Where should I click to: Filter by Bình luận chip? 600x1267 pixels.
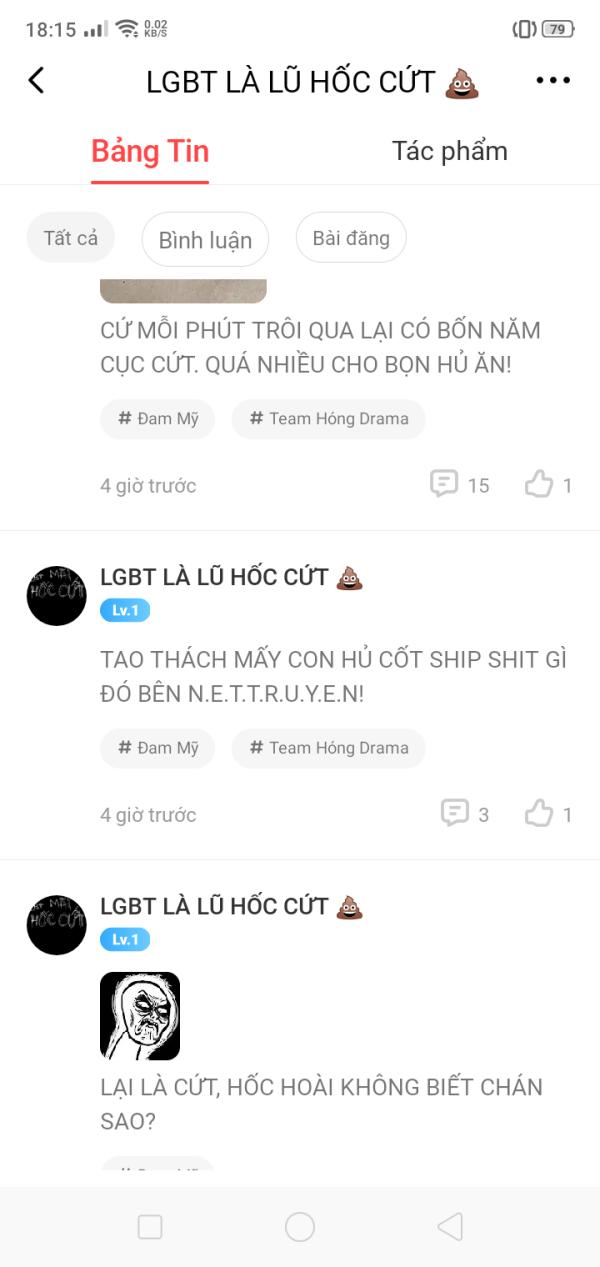coord(205,239)
